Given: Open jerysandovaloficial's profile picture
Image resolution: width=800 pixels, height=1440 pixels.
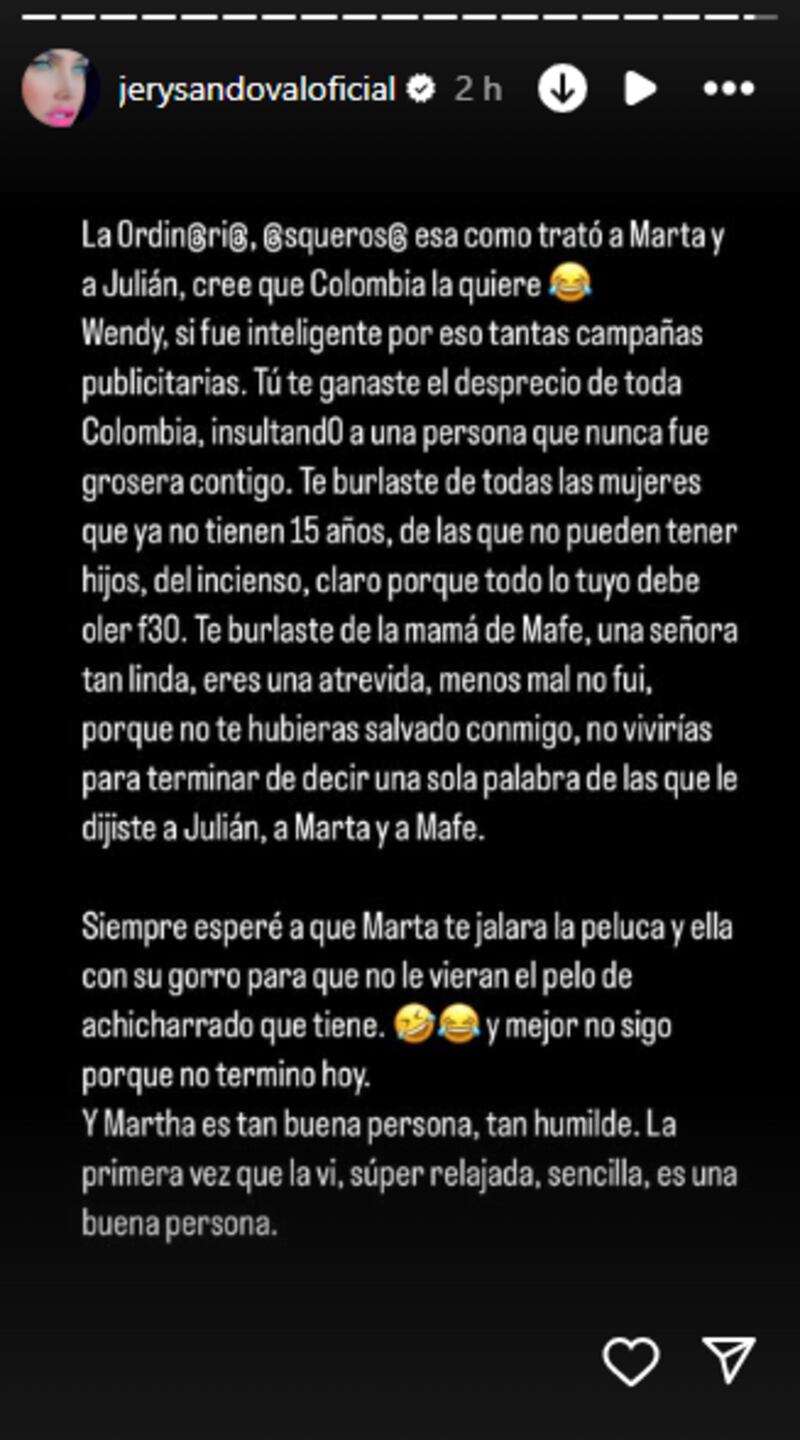Looking at the screenshot, I should [60, 89].
